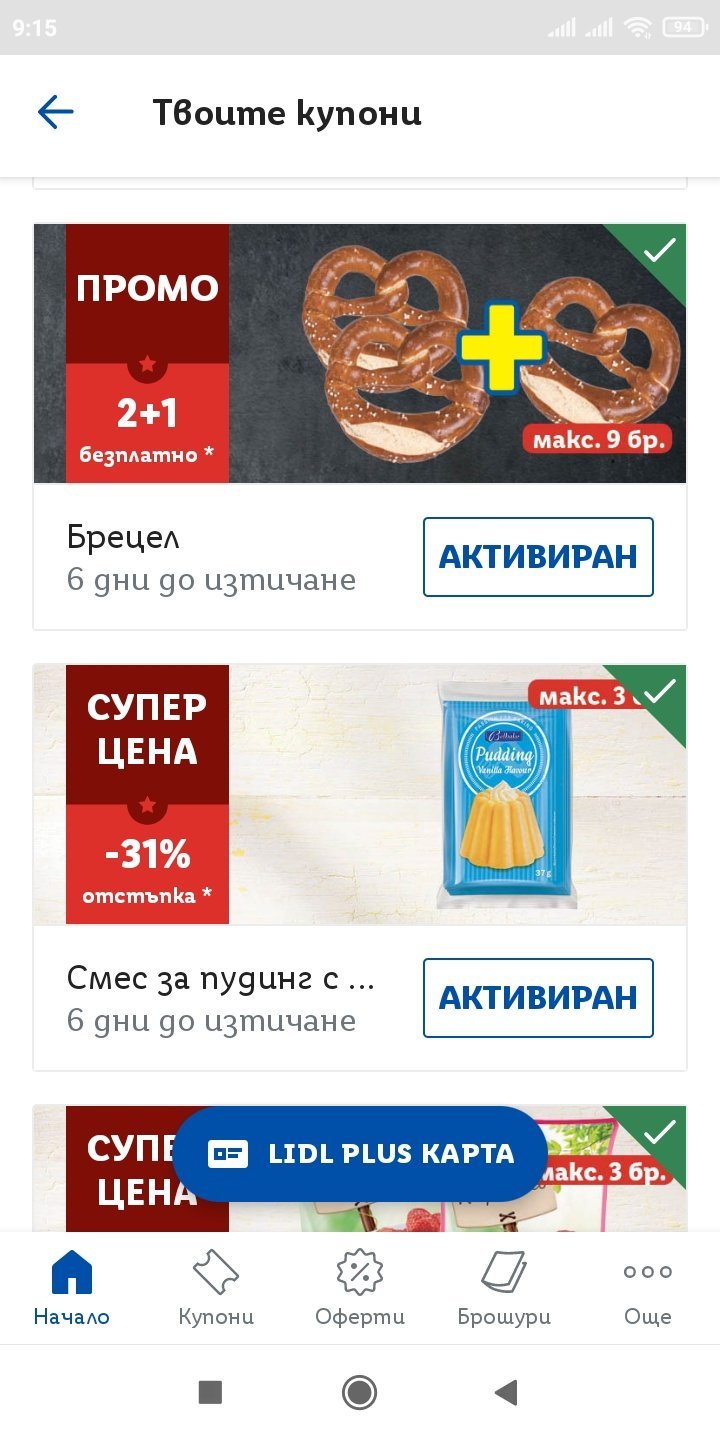
Task: Open the Още menu tab
Action: point(648,1288)
